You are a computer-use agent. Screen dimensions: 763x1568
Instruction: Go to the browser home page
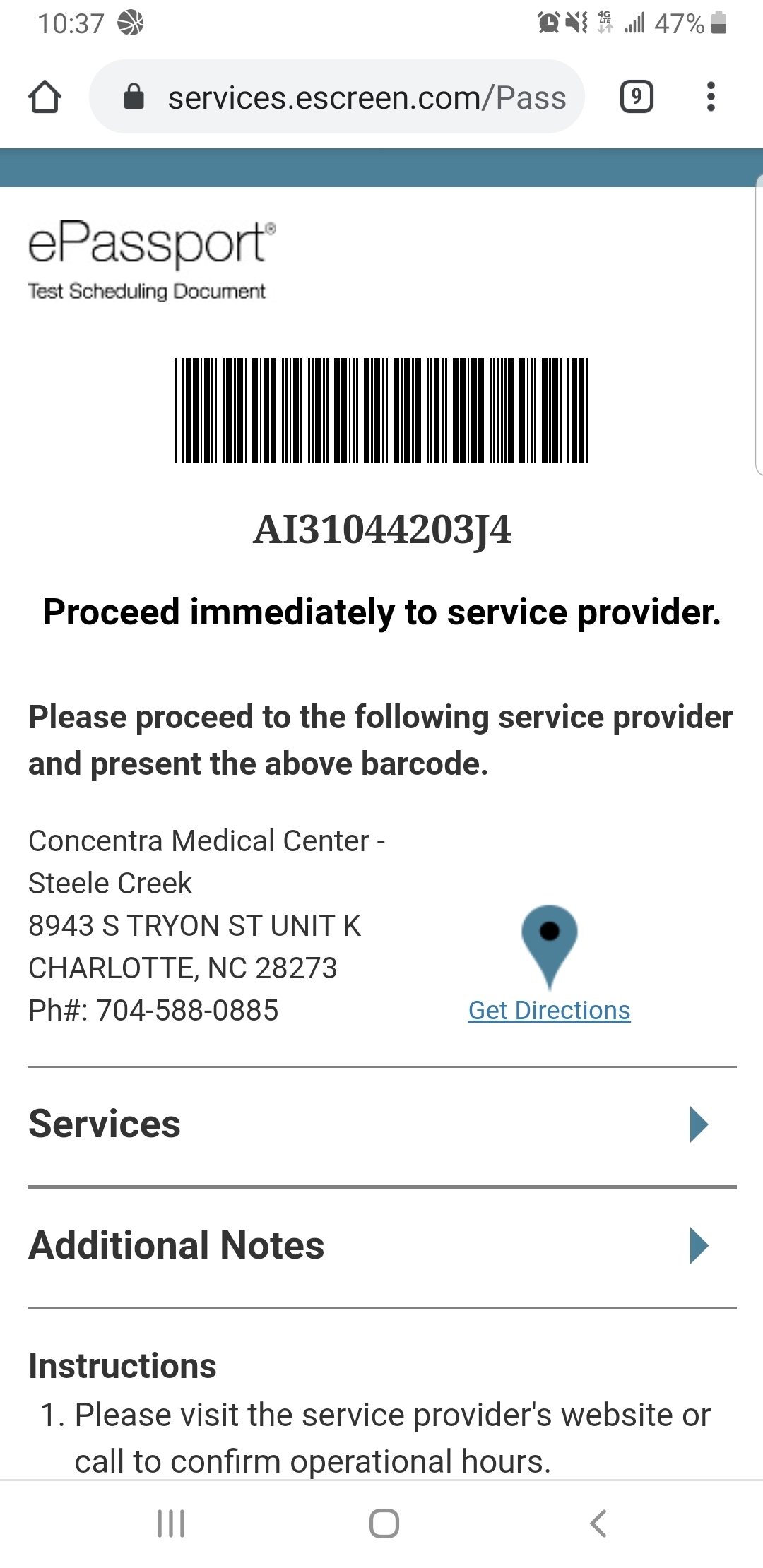pos(45,97)
